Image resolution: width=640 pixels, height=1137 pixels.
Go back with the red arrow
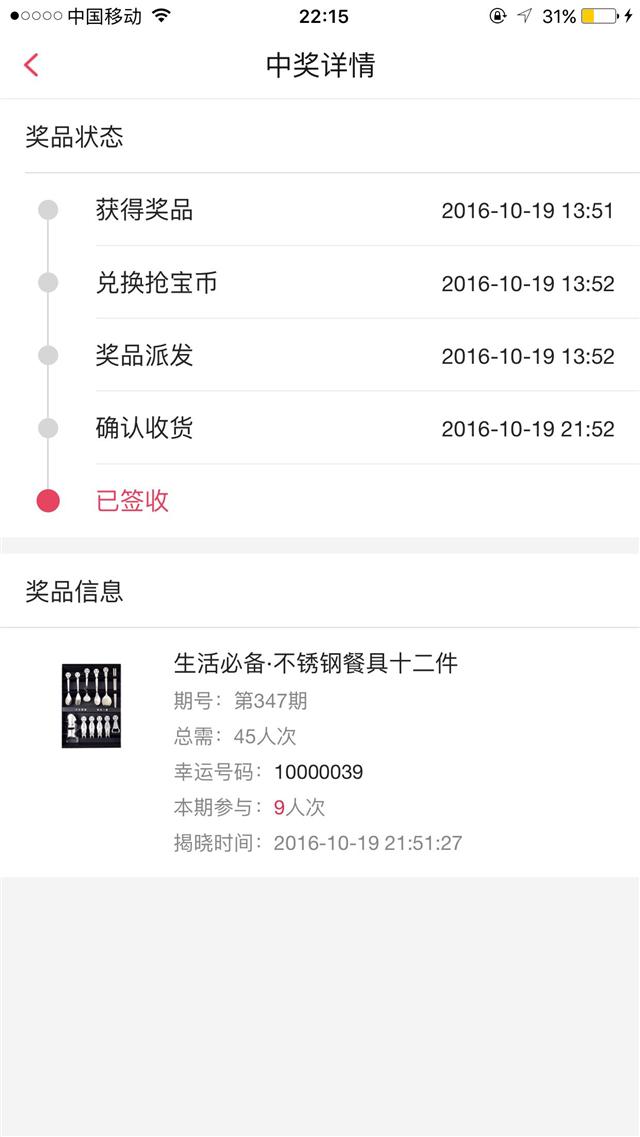30,65
